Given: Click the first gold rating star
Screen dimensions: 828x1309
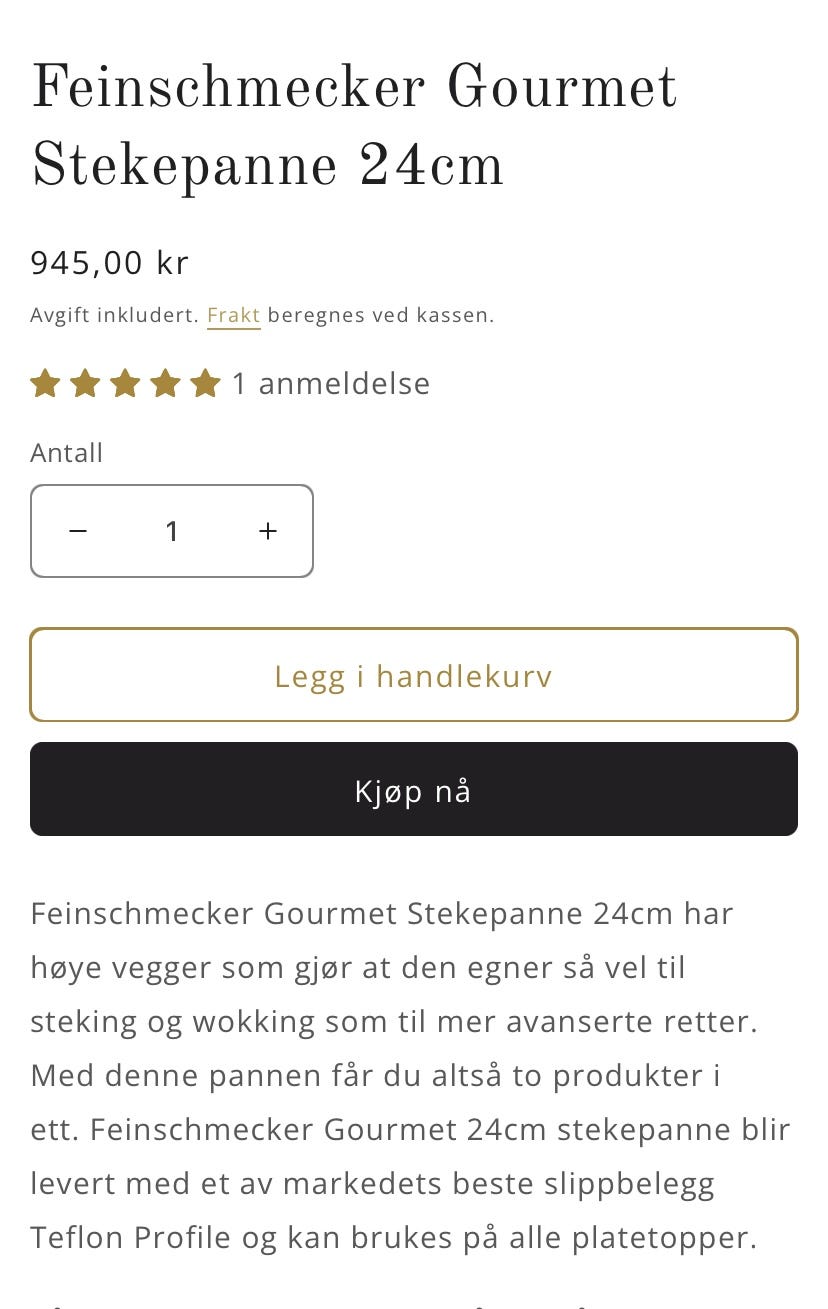Looking at the screenshot, I should coord(45,383).
